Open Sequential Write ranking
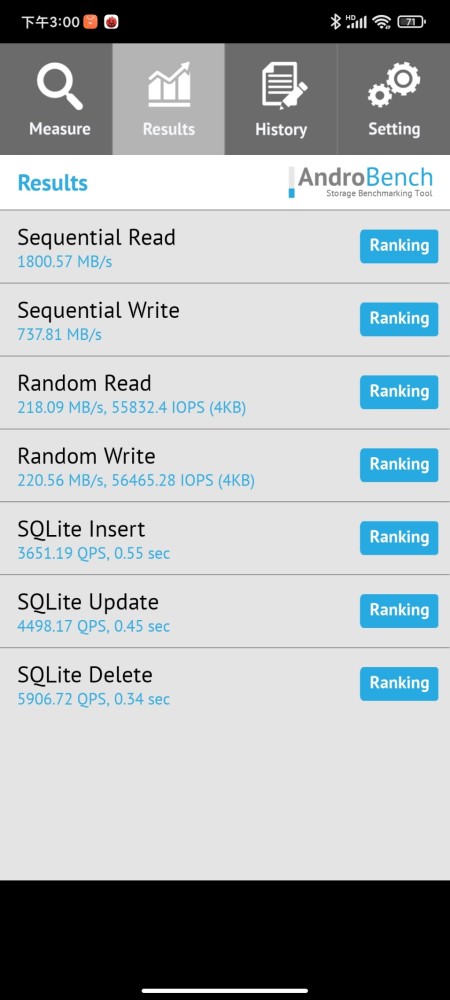The image size is (450, 1000). [x=399, y=319]
